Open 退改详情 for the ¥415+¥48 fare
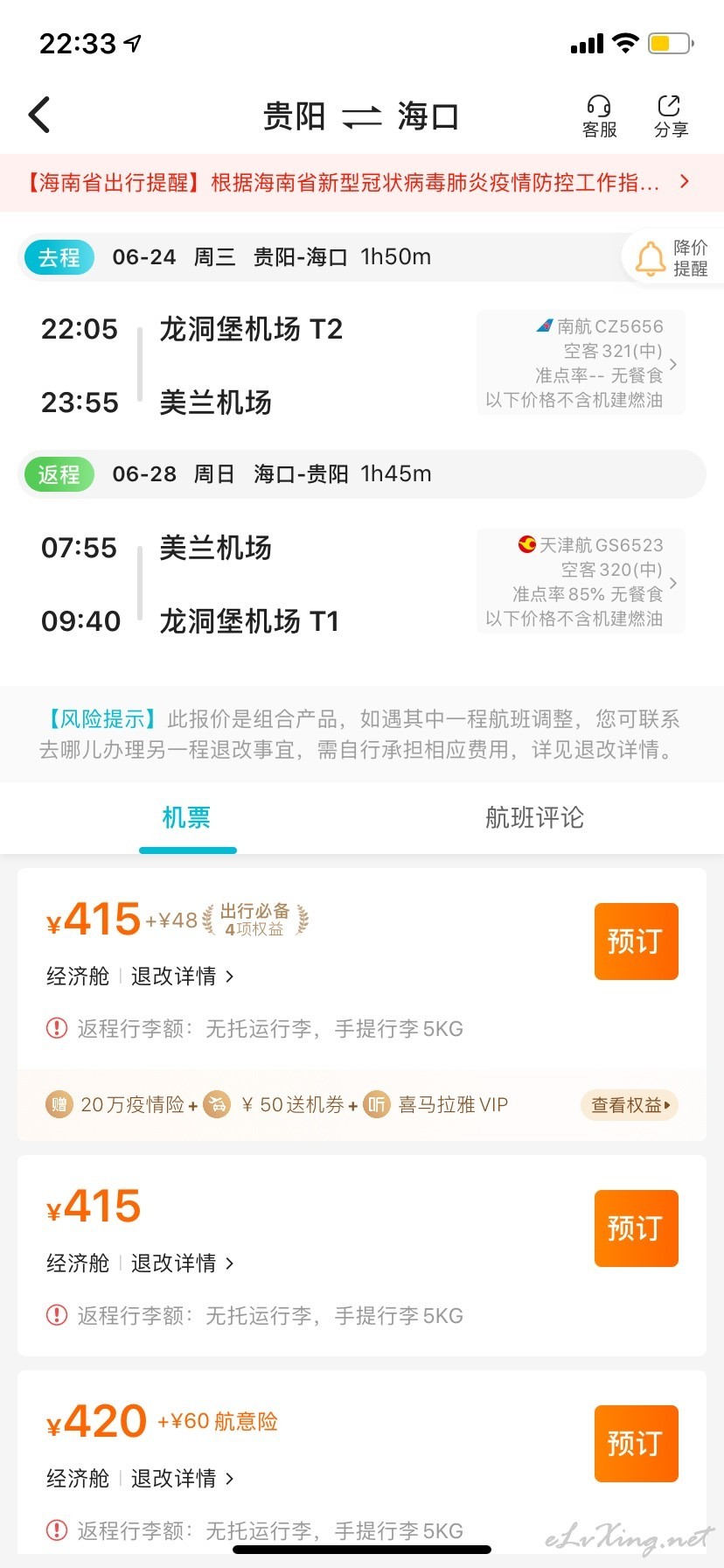 point(183,976)
